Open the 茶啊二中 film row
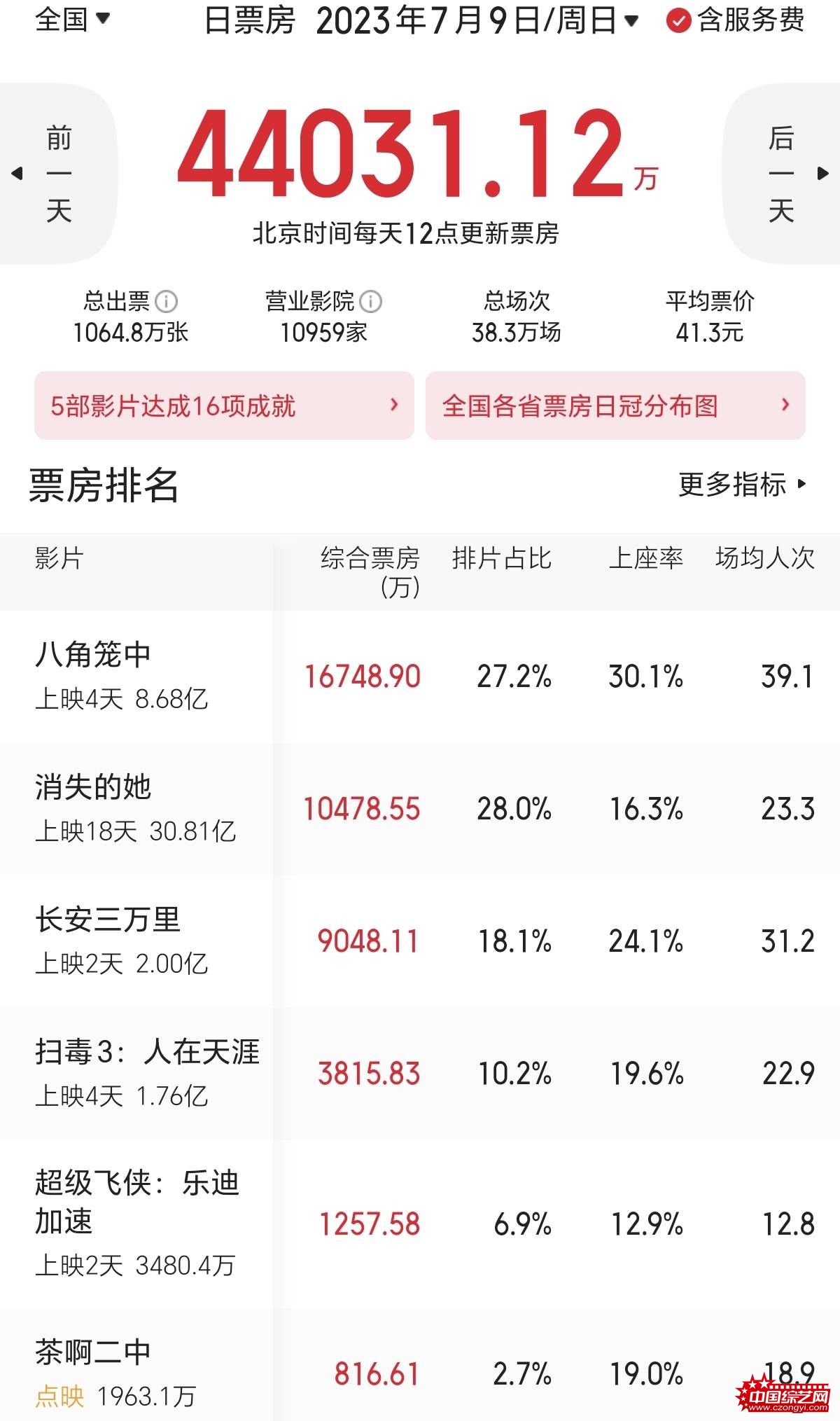The image size is (840, 1421). 420,1365
